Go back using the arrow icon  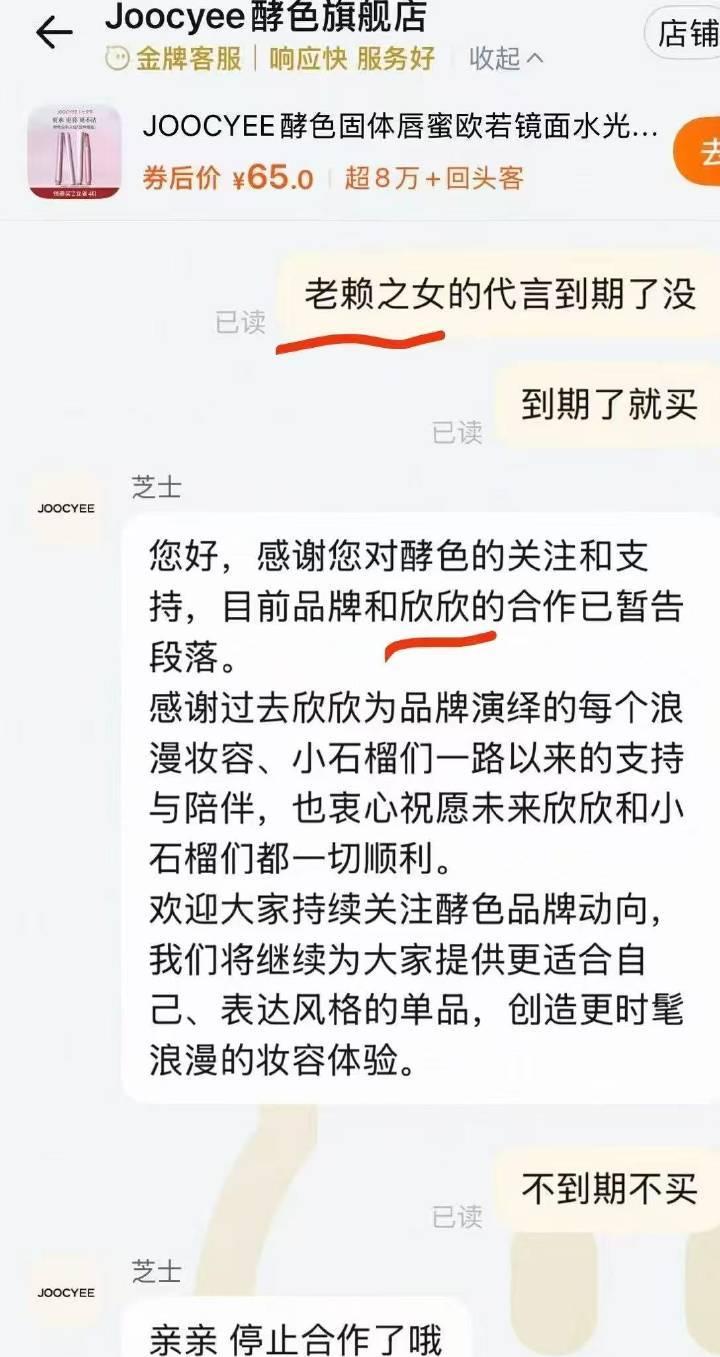tap(54, 33)
